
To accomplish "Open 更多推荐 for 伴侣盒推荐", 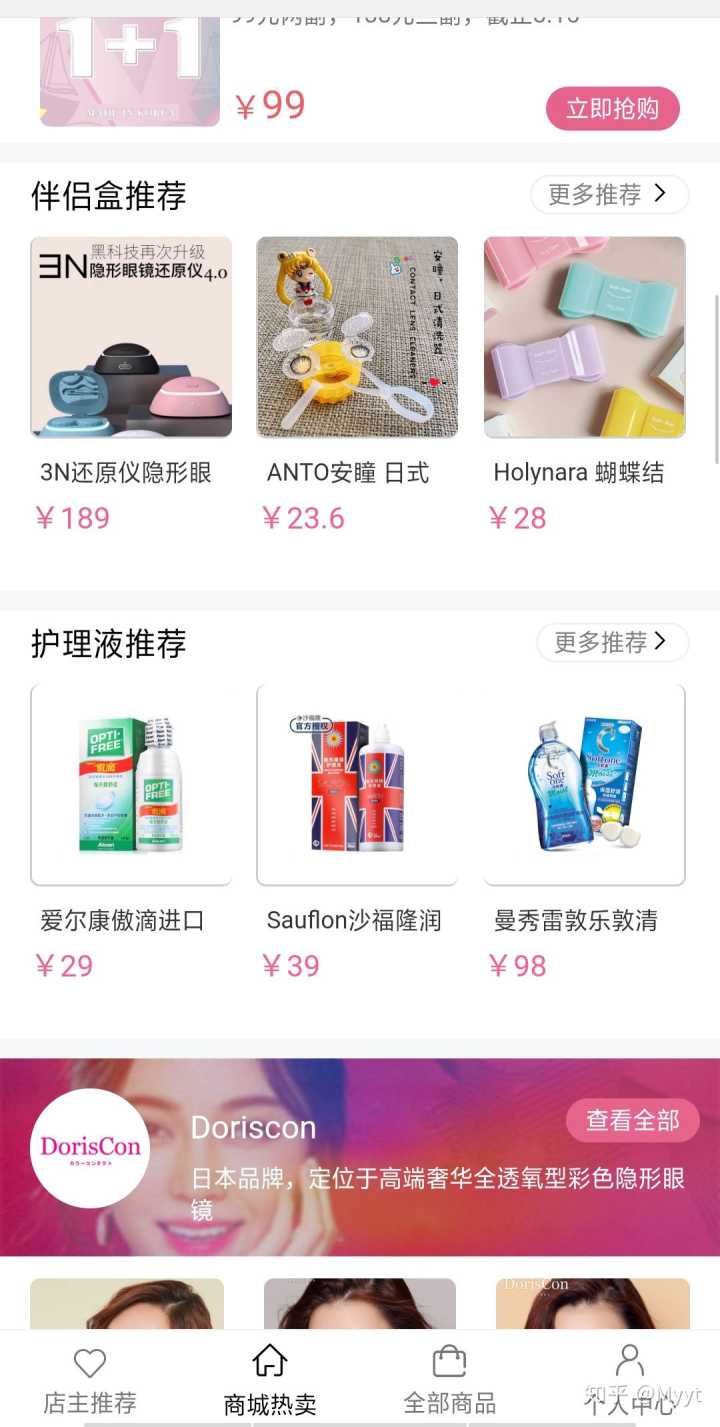I will click(x=608, y=194).
